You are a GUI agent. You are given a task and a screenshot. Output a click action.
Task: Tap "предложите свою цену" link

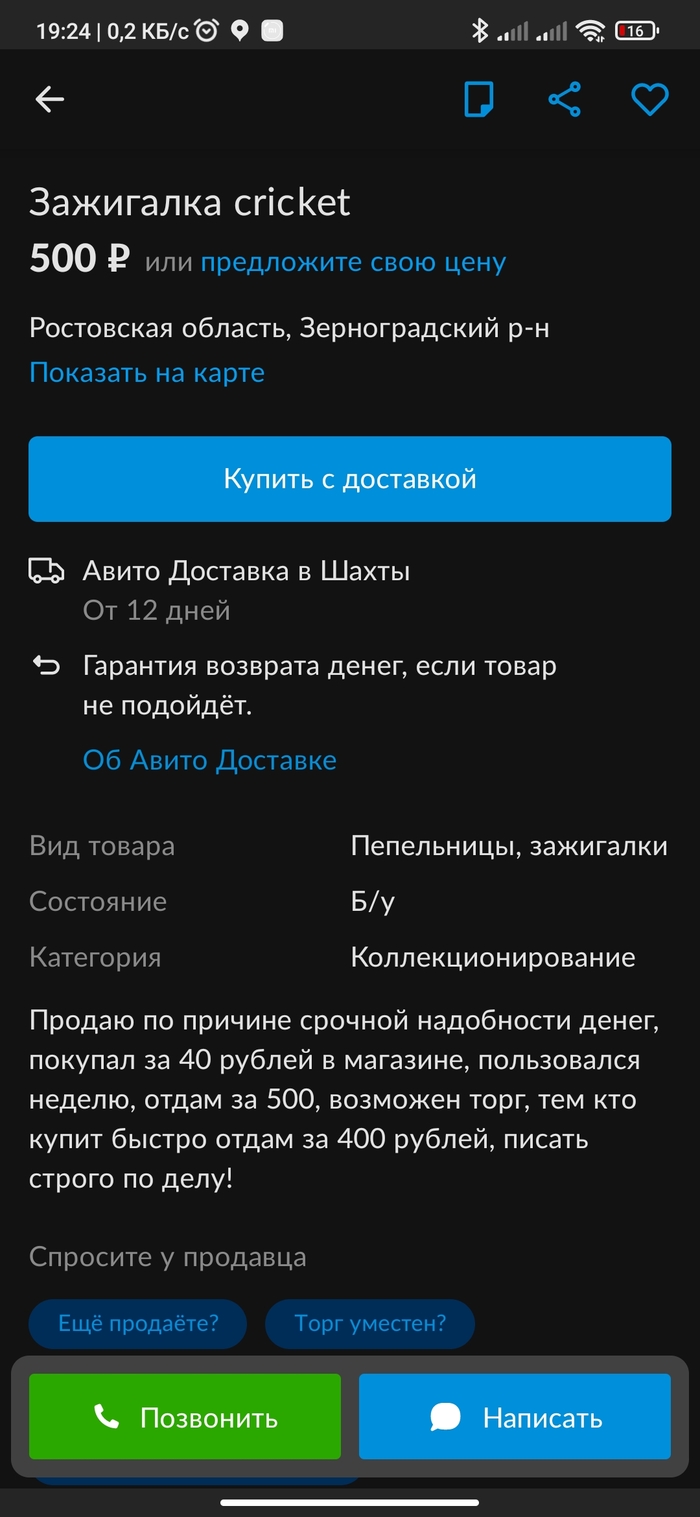point(353,262)
